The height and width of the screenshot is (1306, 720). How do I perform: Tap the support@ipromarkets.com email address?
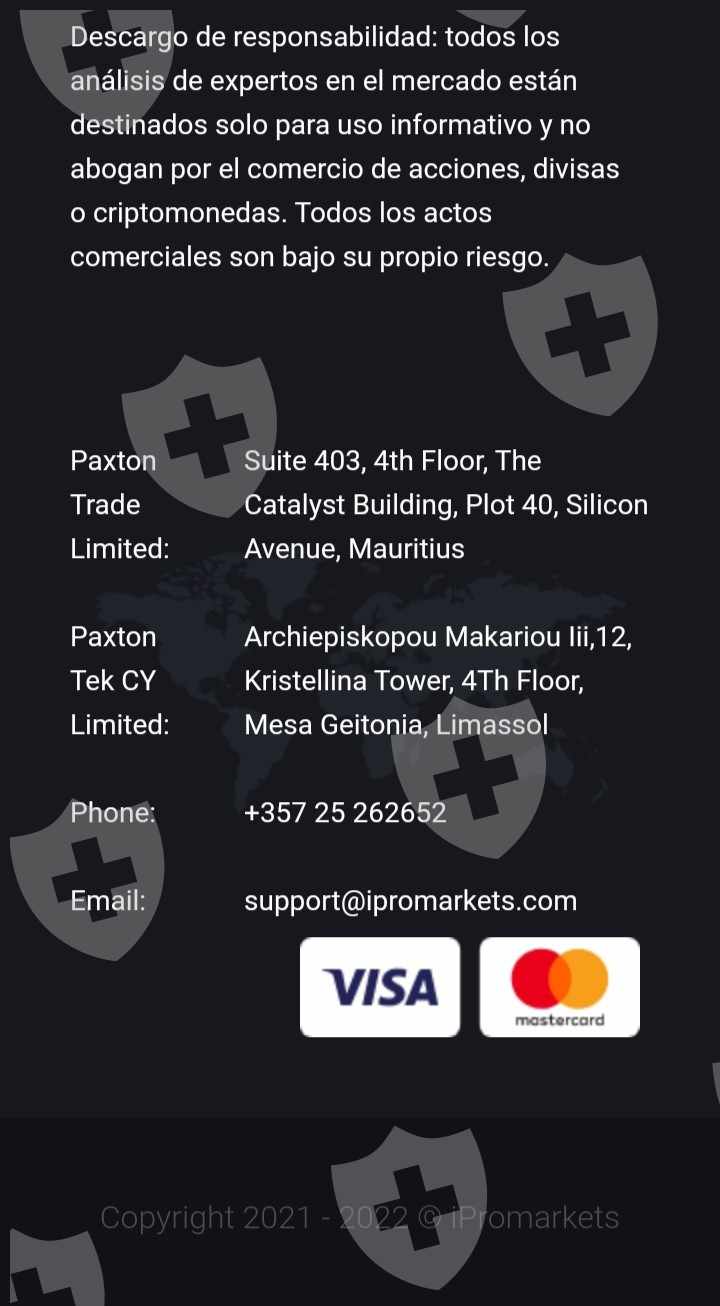coord(411,901)
